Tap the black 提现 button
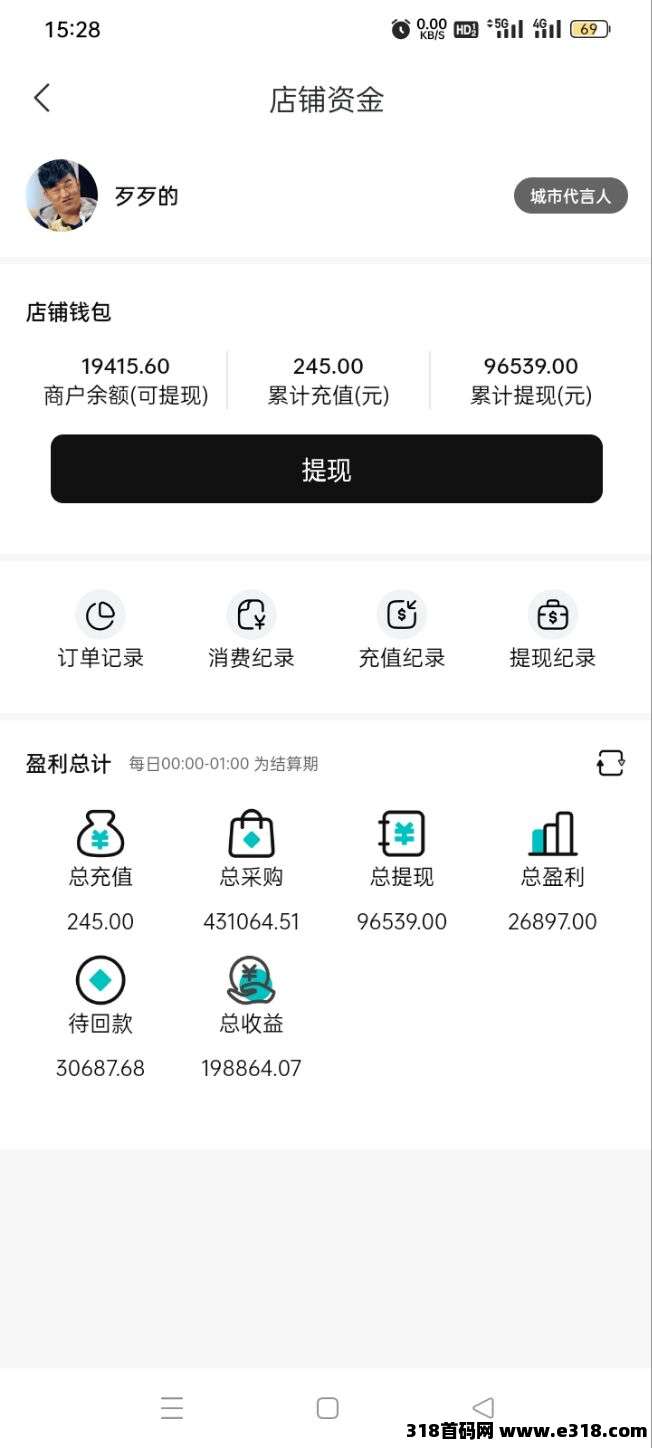Image resolution: width=652 pixels, height=1448 pixels. click(326, 469)
